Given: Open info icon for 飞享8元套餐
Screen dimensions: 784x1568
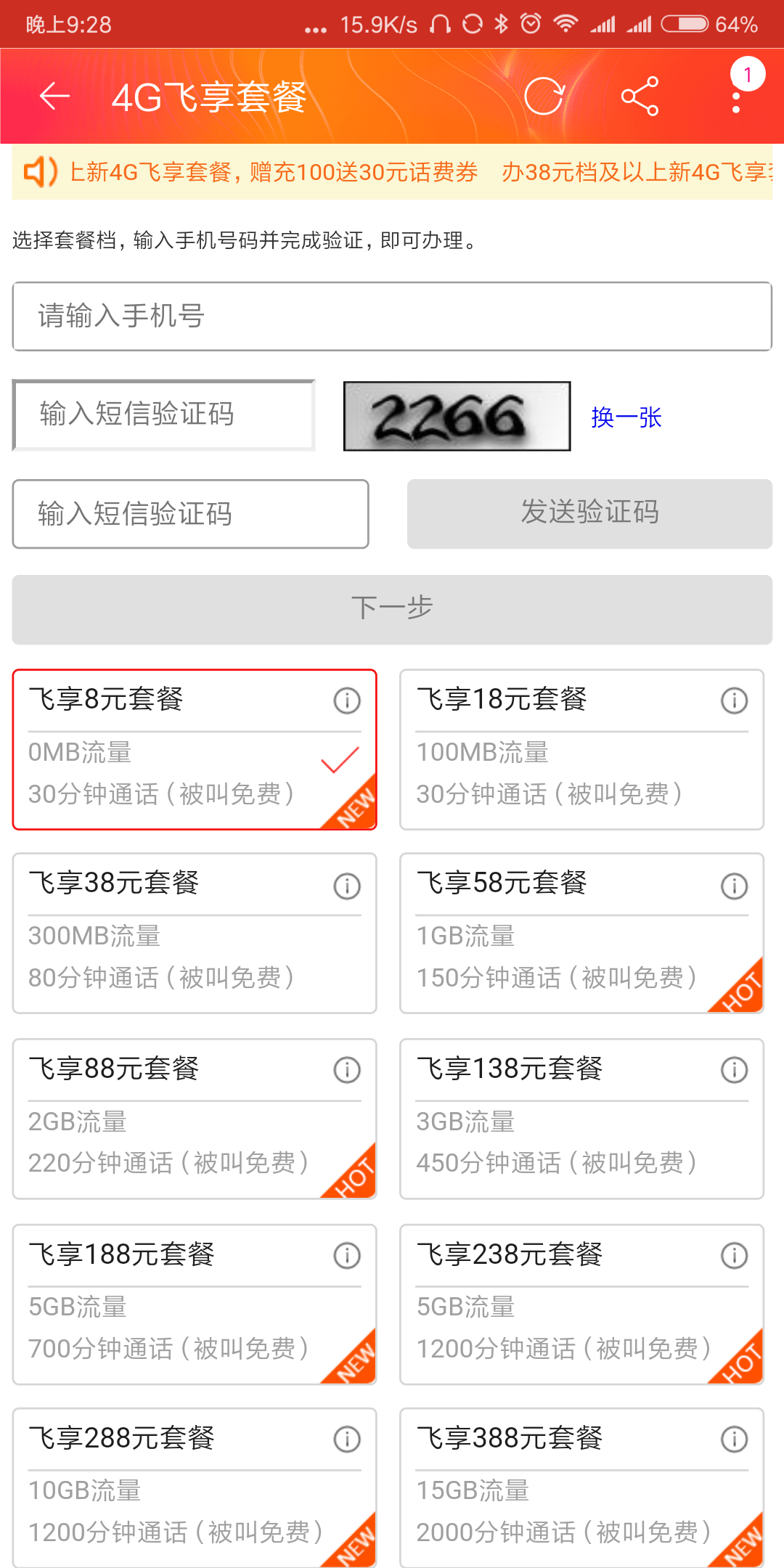Looking at the screenshot, I should pyautogui.click(x=347, y=701).
